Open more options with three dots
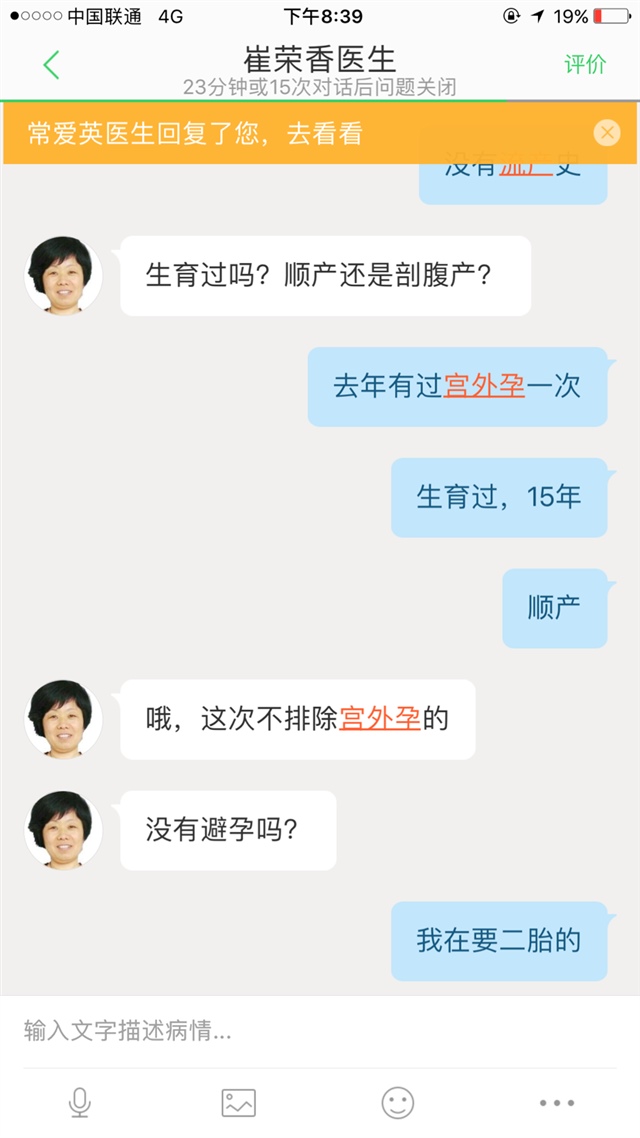 tap(557, 1103)
